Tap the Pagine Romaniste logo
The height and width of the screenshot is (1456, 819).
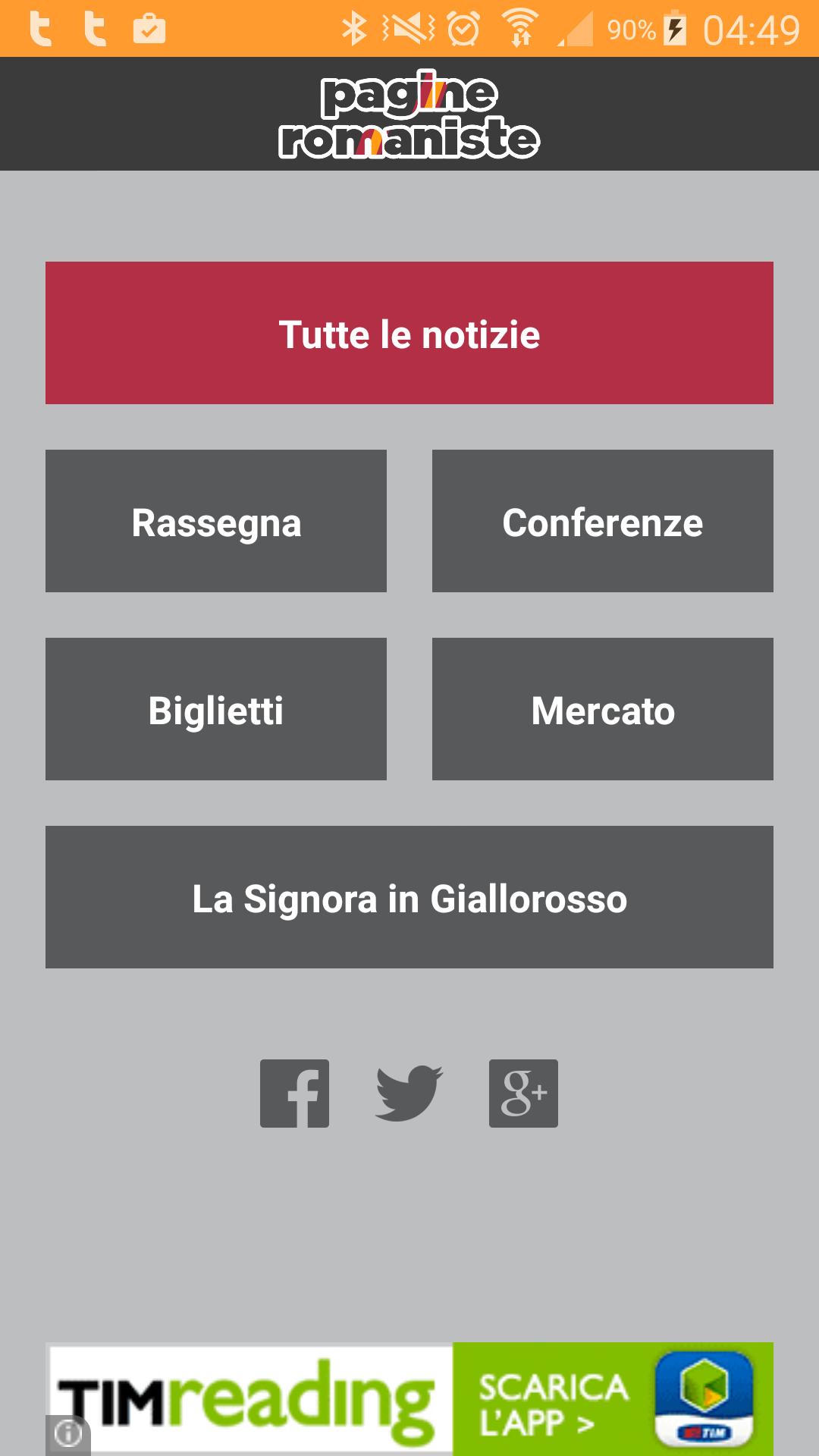point(409,114)
